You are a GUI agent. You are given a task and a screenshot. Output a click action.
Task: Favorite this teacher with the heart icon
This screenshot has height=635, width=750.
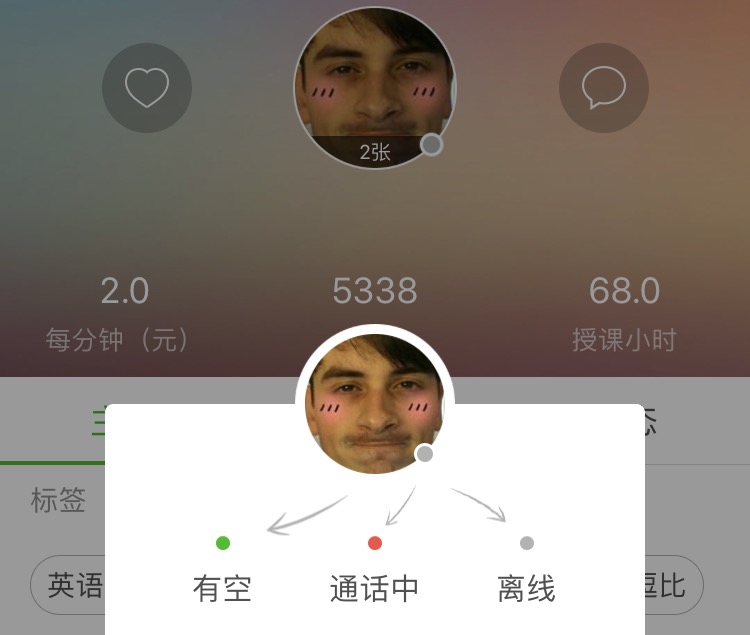coord(147,88)
